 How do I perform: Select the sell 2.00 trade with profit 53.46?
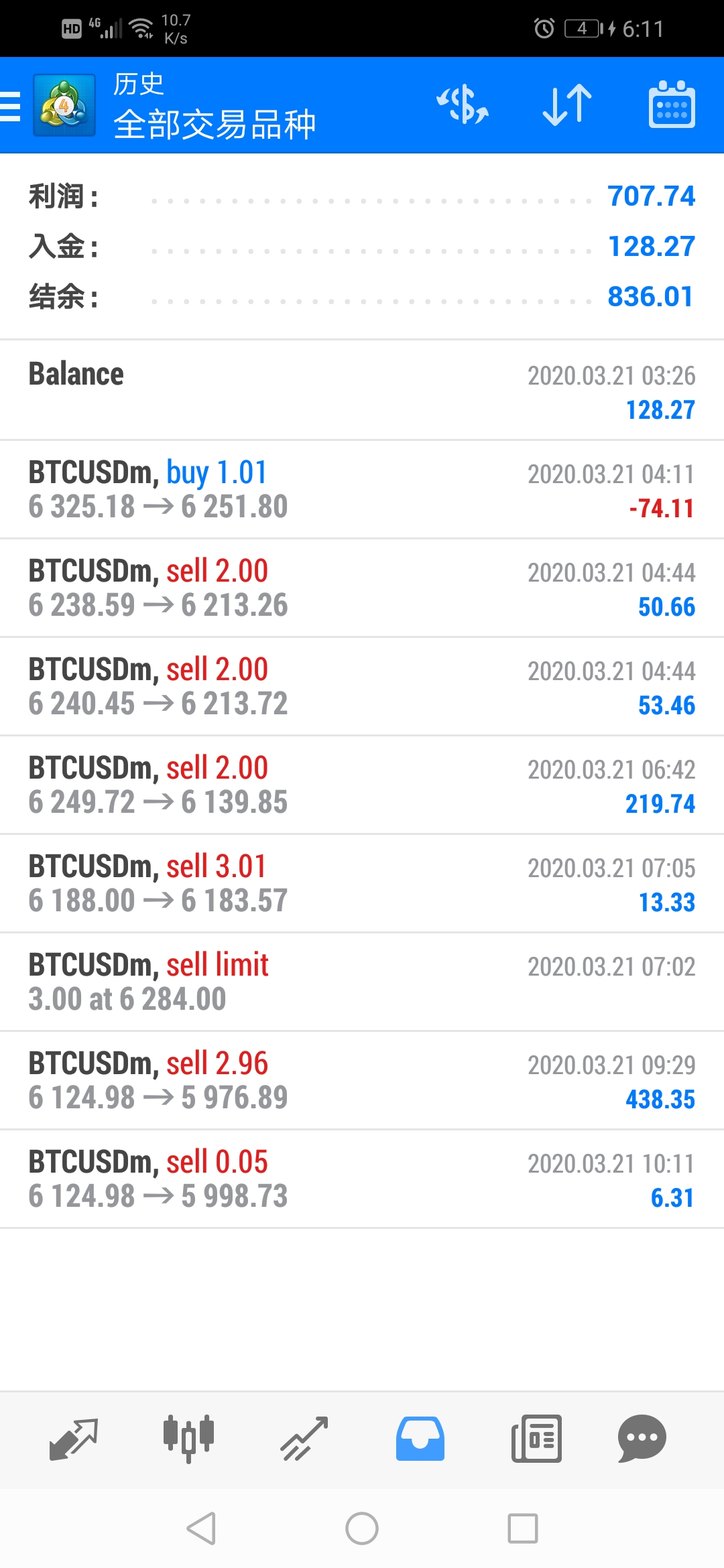pos(362,687)
